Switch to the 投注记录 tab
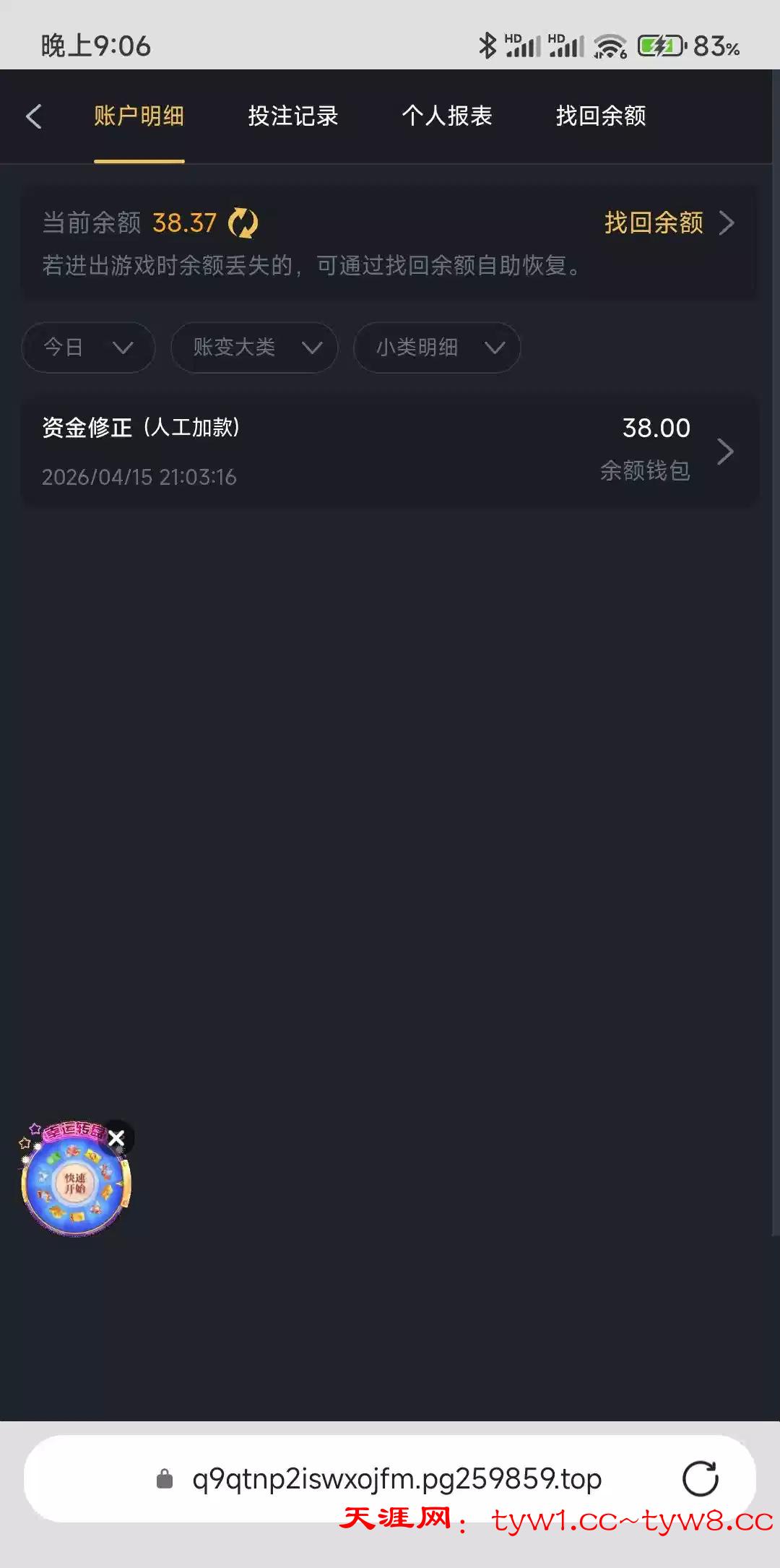Image resolution: width=780 pixels, height=1568 pixels. point(292,116)
